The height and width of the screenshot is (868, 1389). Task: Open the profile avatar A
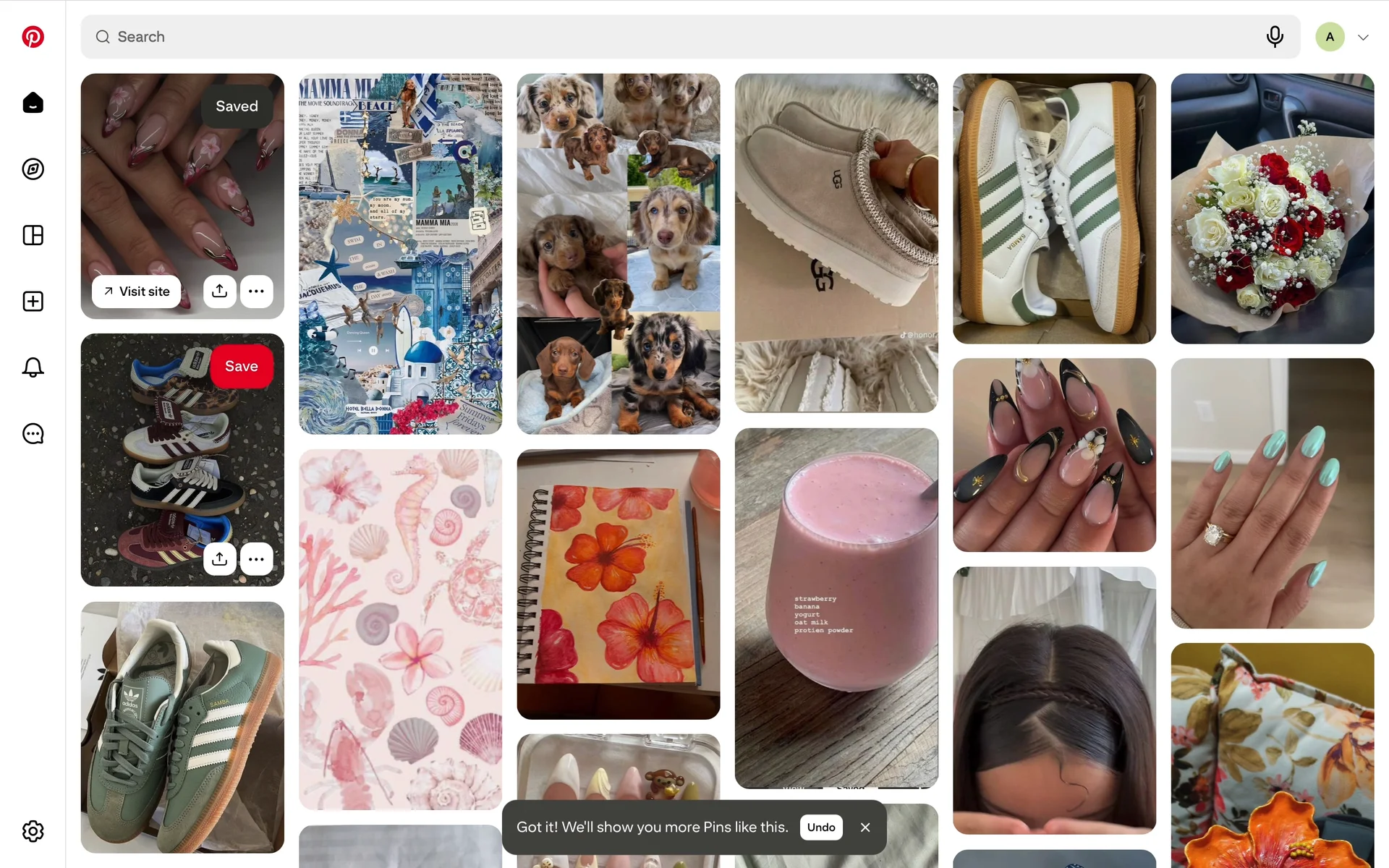tap(1330, 37)
